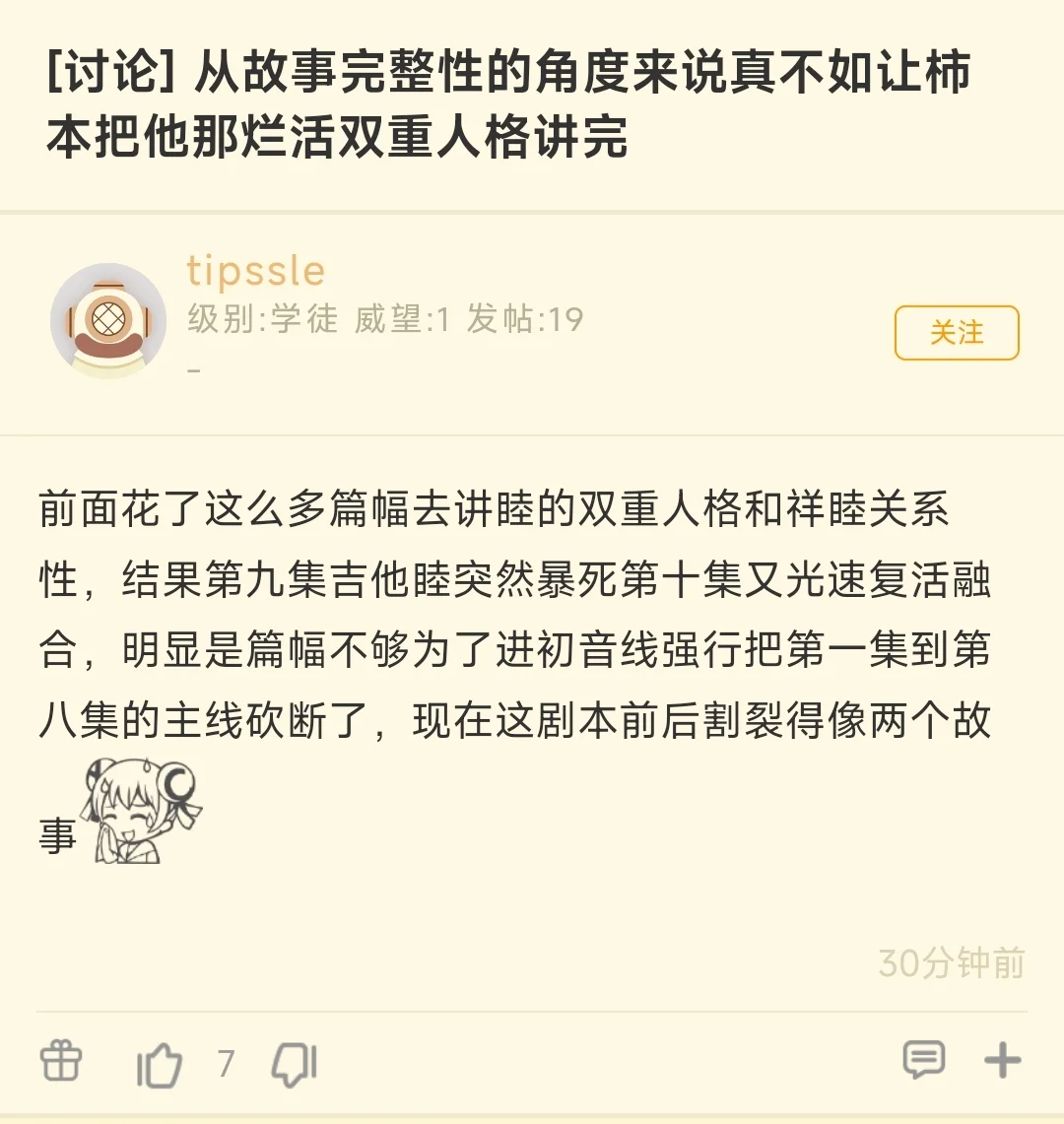This screenshot has width=1064, height=1124.
Task: Tap the username tipssle
Action: (x=255, y=271)
